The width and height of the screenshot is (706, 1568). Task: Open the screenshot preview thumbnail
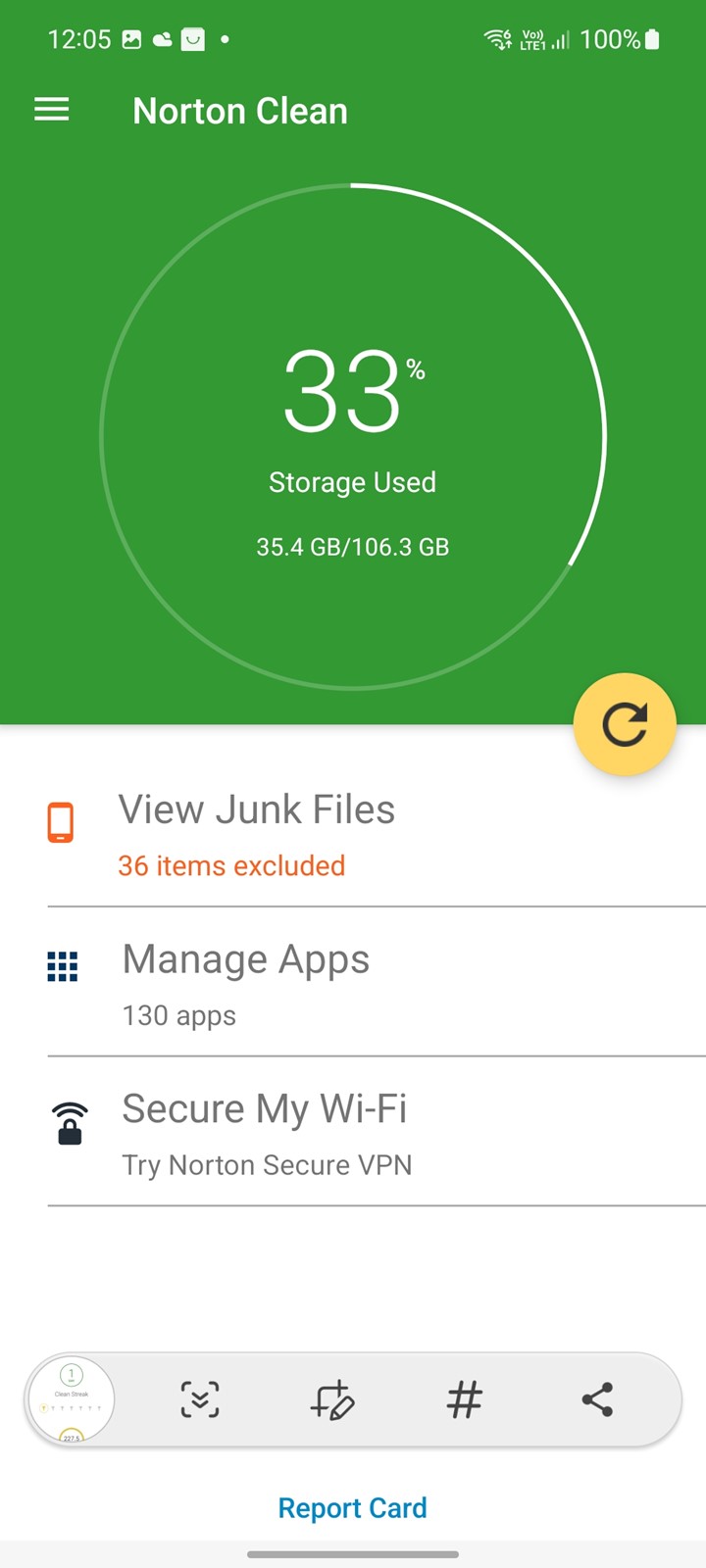[x=72, y=1399]
